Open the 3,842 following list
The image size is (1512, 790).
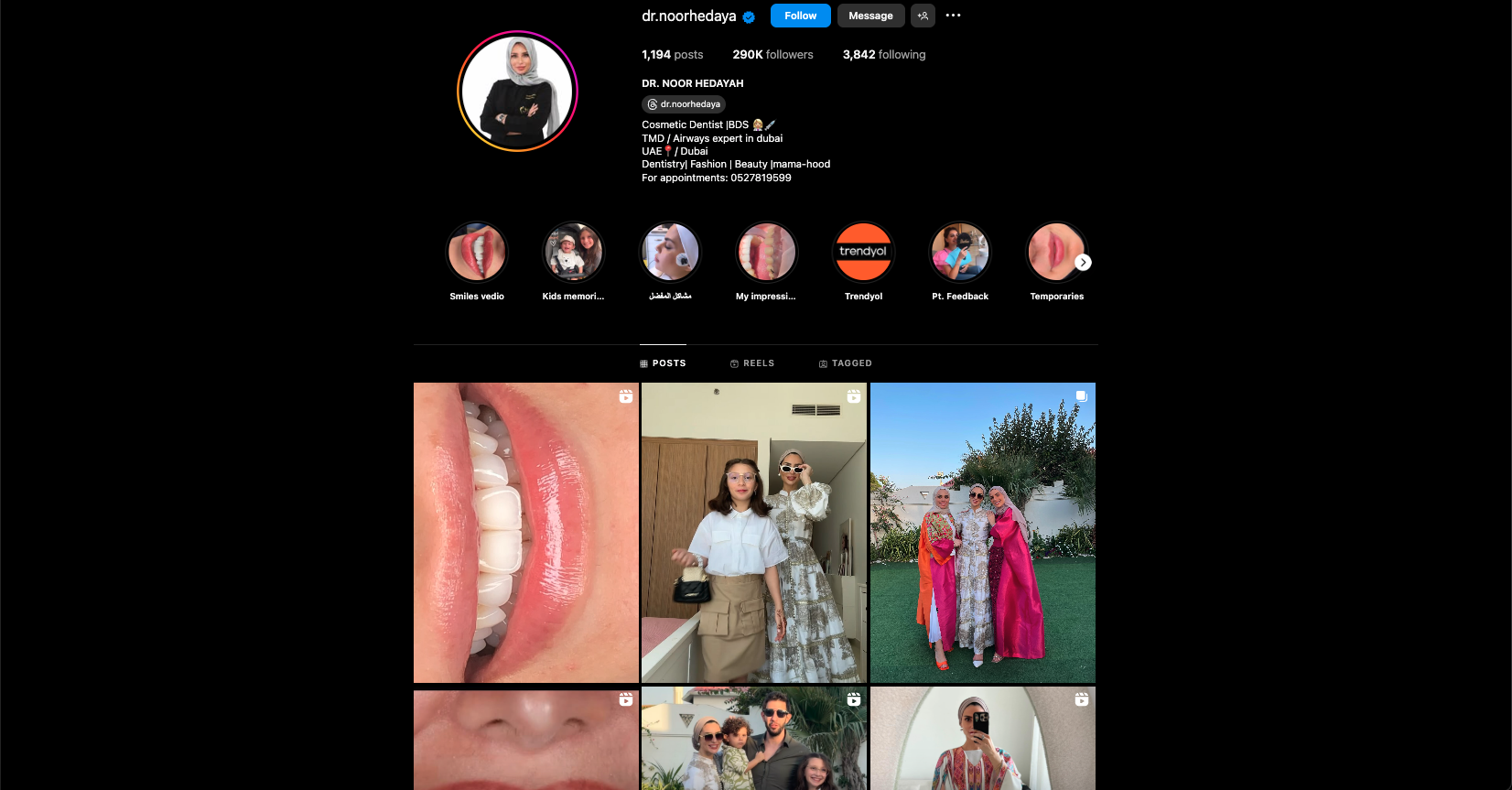coord(883,55)
